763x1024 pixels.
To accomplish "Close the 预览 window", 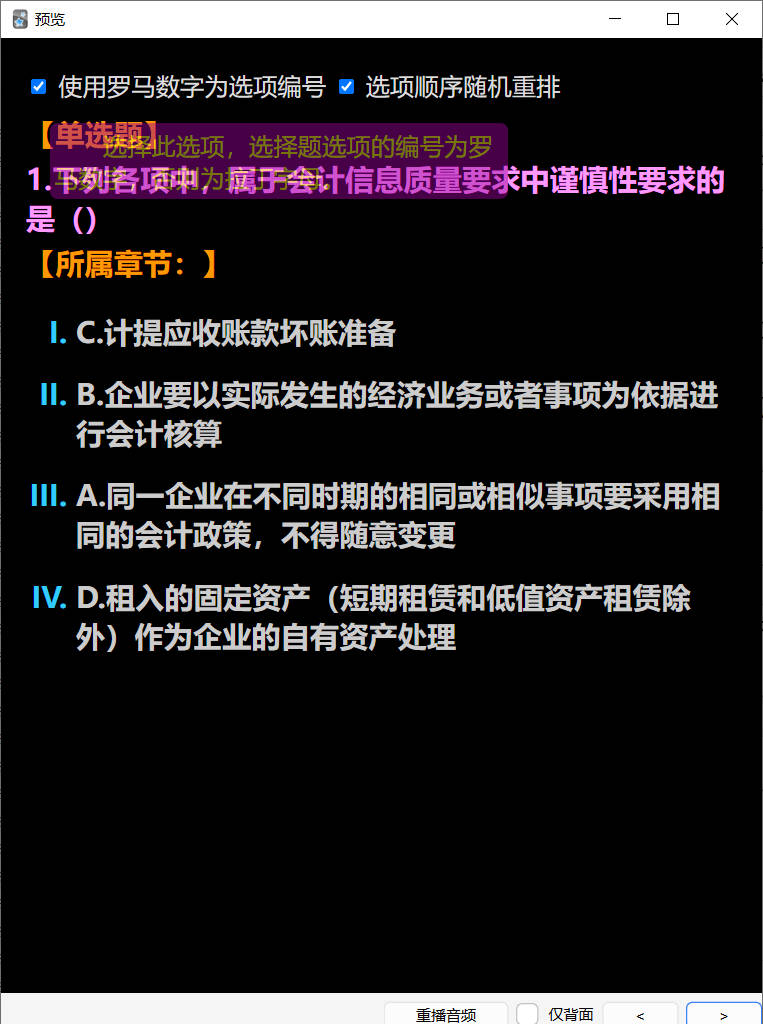I will (732, 19).
